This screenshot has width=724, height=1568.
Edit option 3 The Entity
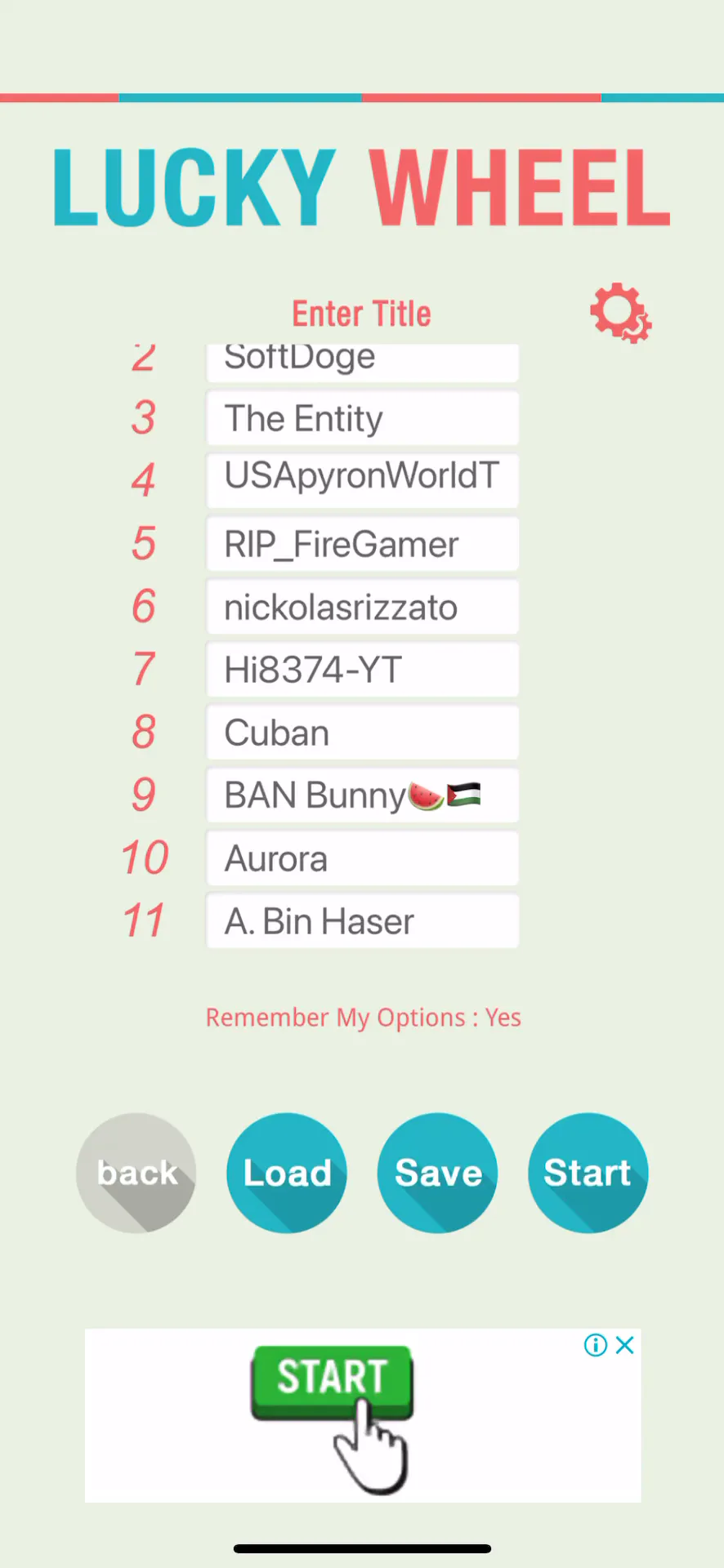[x=362, y=419]
